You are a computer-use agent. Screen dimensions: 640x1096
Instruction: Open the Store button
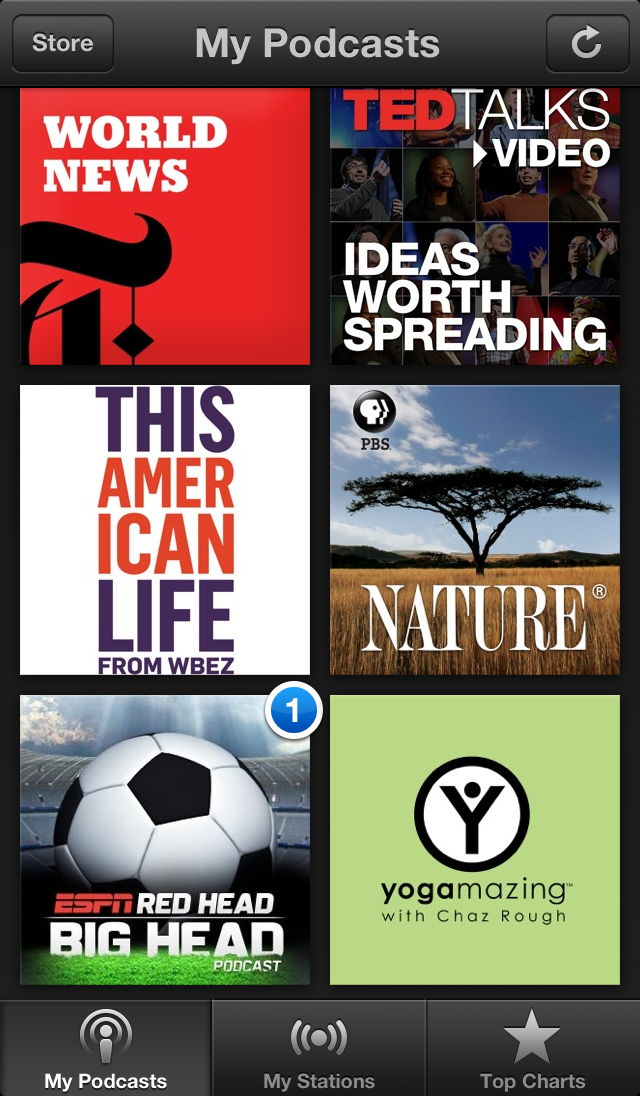point(62,44)
